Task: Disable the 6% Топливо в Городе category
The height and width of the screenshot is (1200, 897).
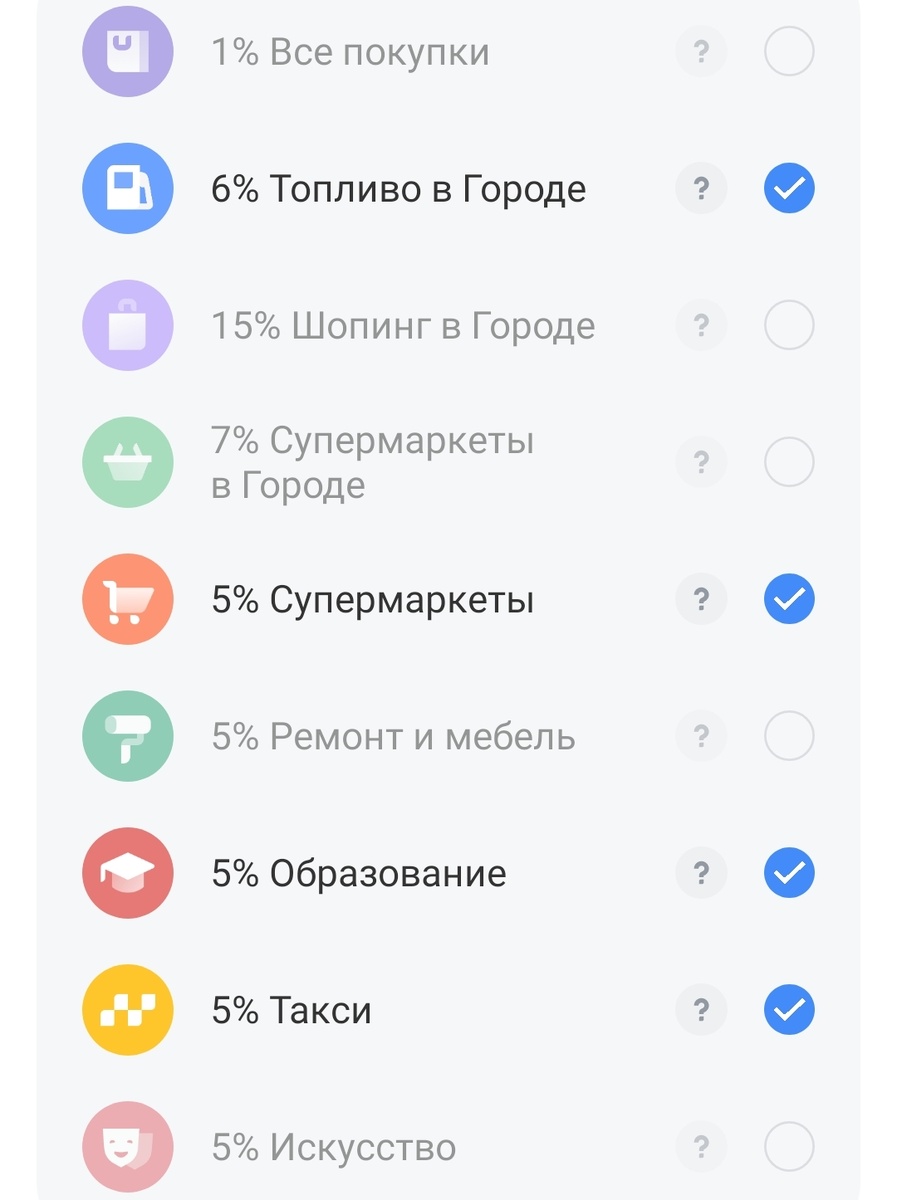Action: pyautogui.click(x=788, y=187)
